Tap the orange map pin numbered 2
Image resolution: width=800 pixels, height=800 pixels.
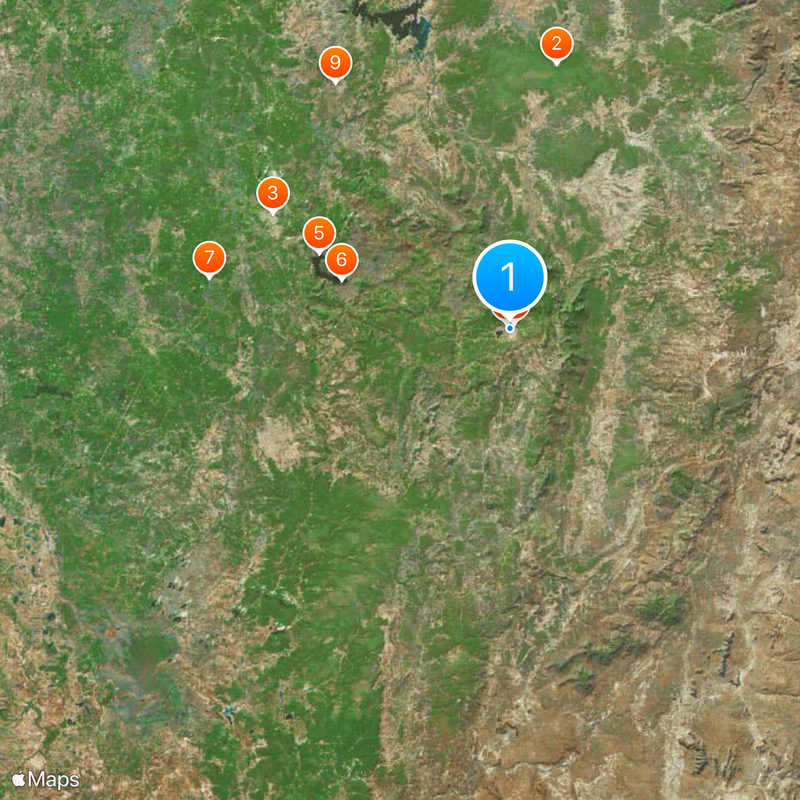click(556, 44)
